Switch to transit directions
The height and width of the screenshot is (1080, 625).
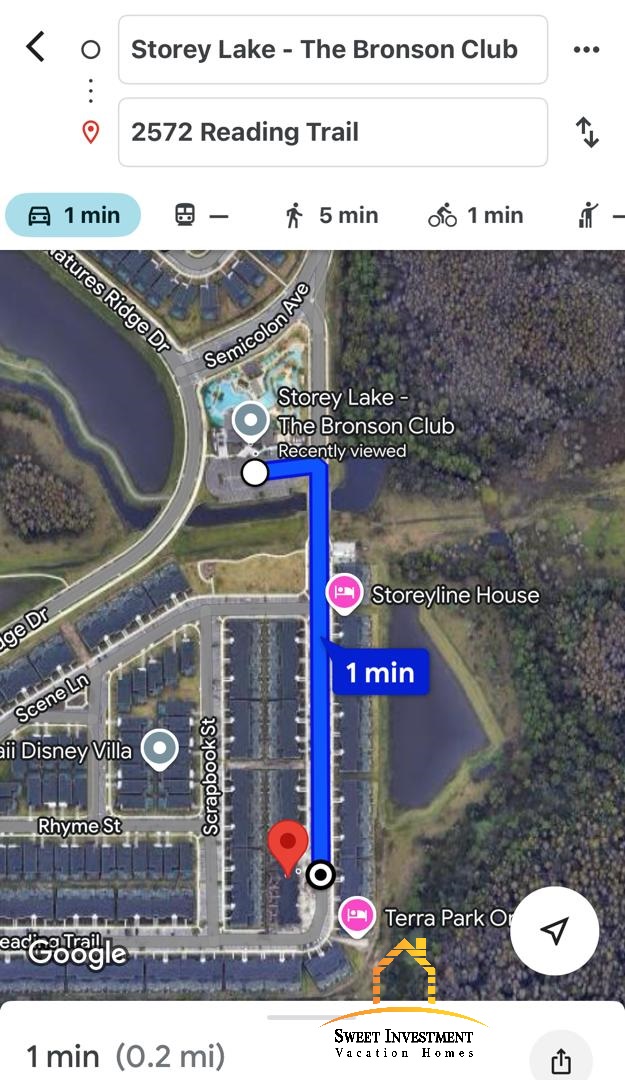tap(201, 215)
